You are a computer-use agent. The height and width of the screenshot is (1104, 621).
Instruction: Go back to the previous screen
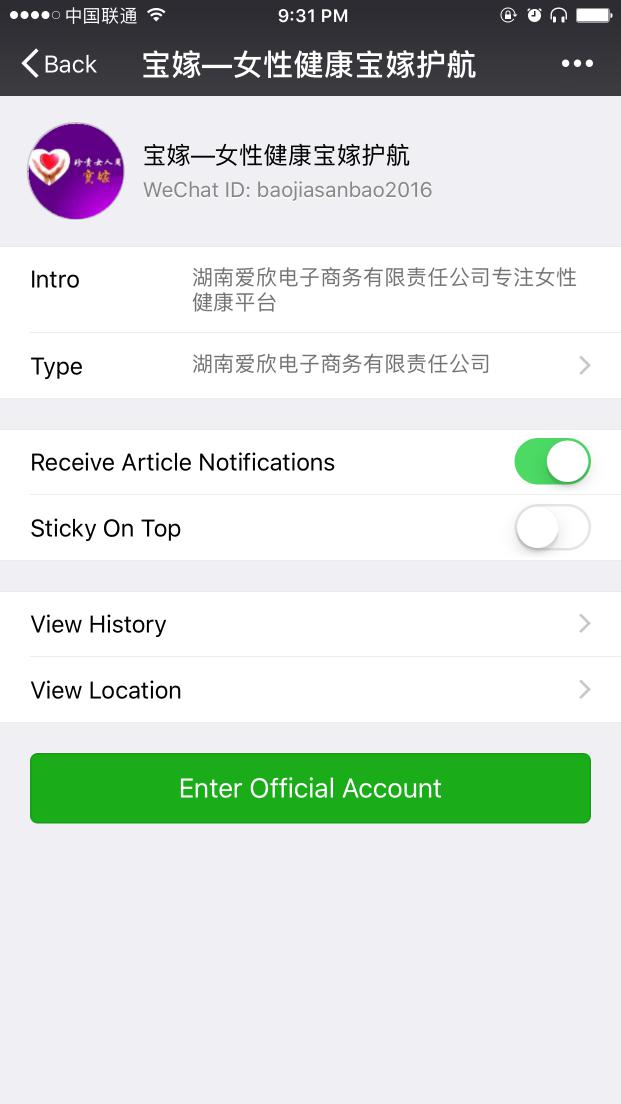click(x=58, y=65)
